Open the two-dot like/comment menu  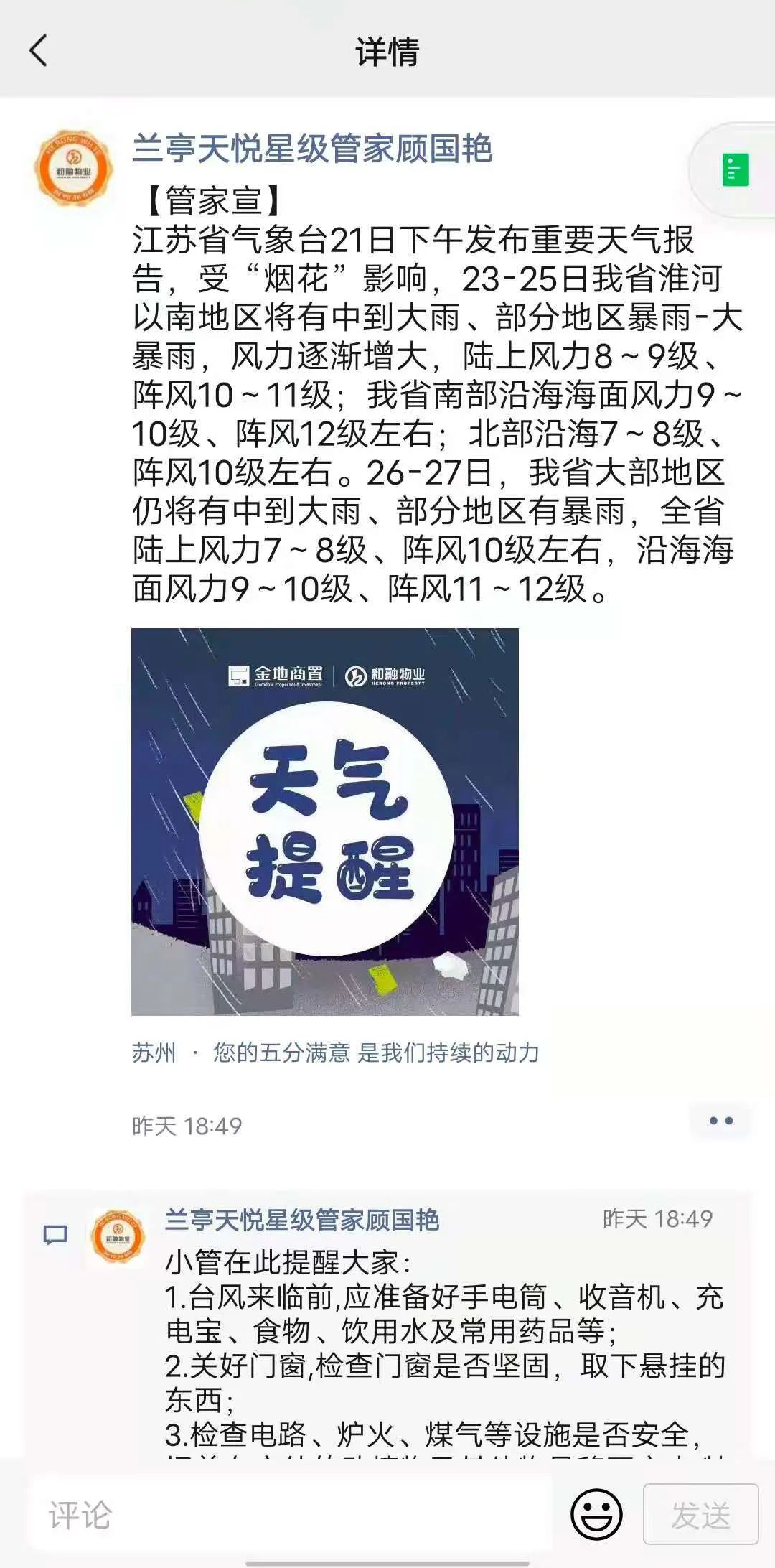pyautogui.click(x=720, y=1121)
